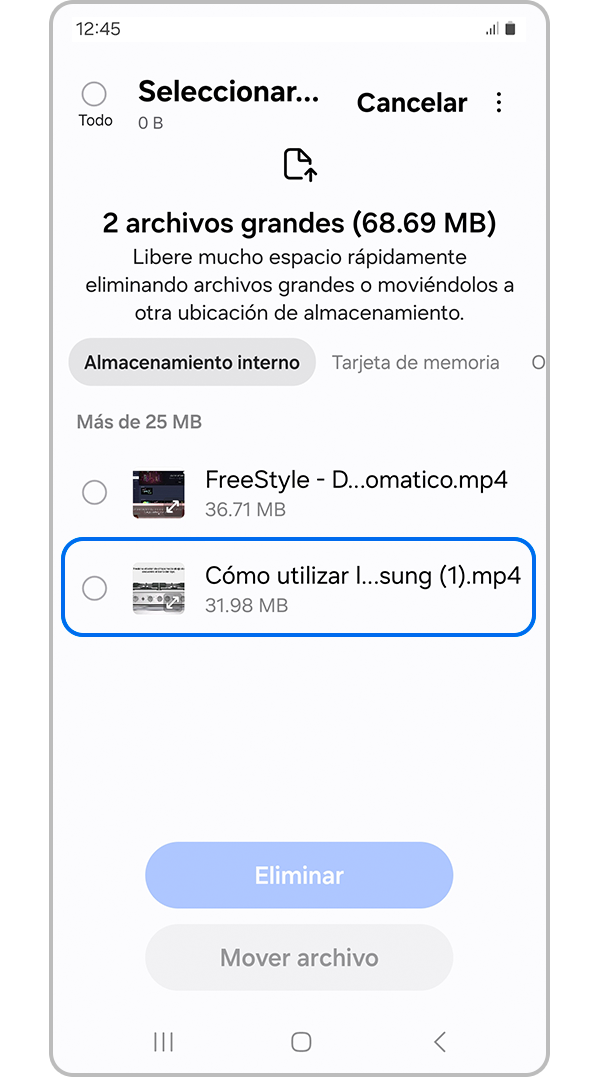Open the three-dot overflow menu
The image size is (600, 1077).
[499, 103]
